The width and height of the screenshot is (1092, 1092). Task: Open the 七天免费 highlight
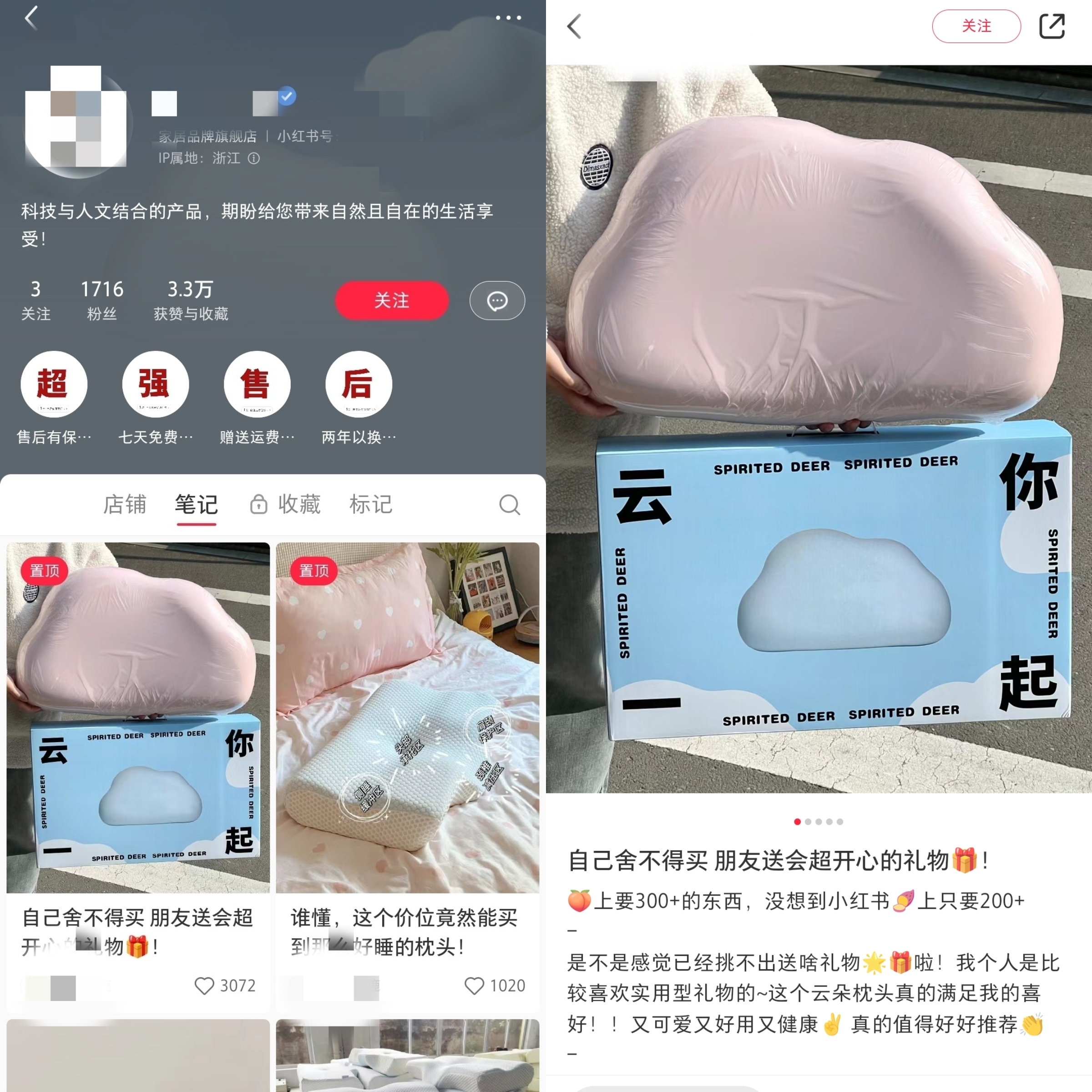(x=156, y=384)
